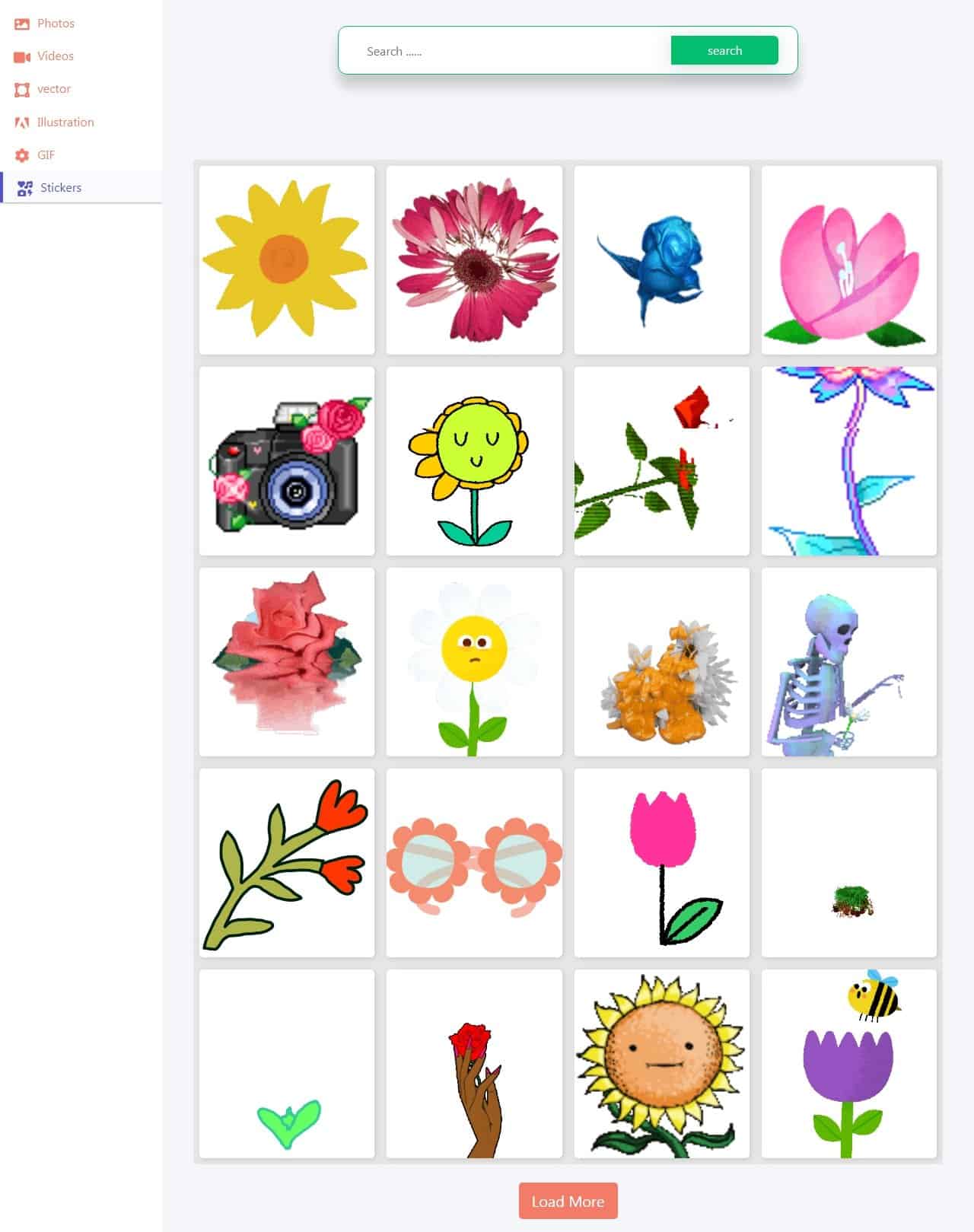Pick the skeleton holding flower sticker
Image resolution: width=974 pixels, height=1232 pixels.
click(848, 662)
